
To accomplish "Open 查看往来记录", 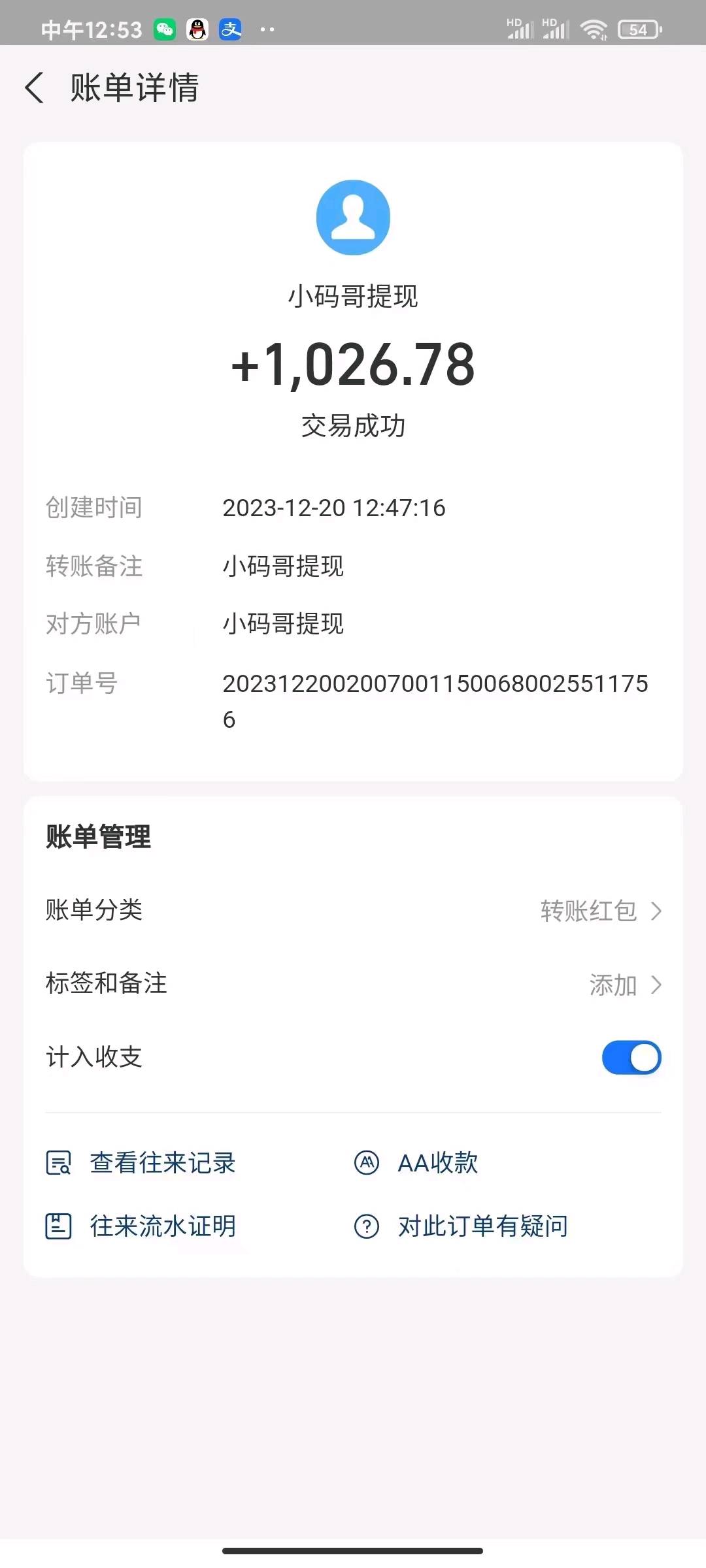I will pos(141,1163).
